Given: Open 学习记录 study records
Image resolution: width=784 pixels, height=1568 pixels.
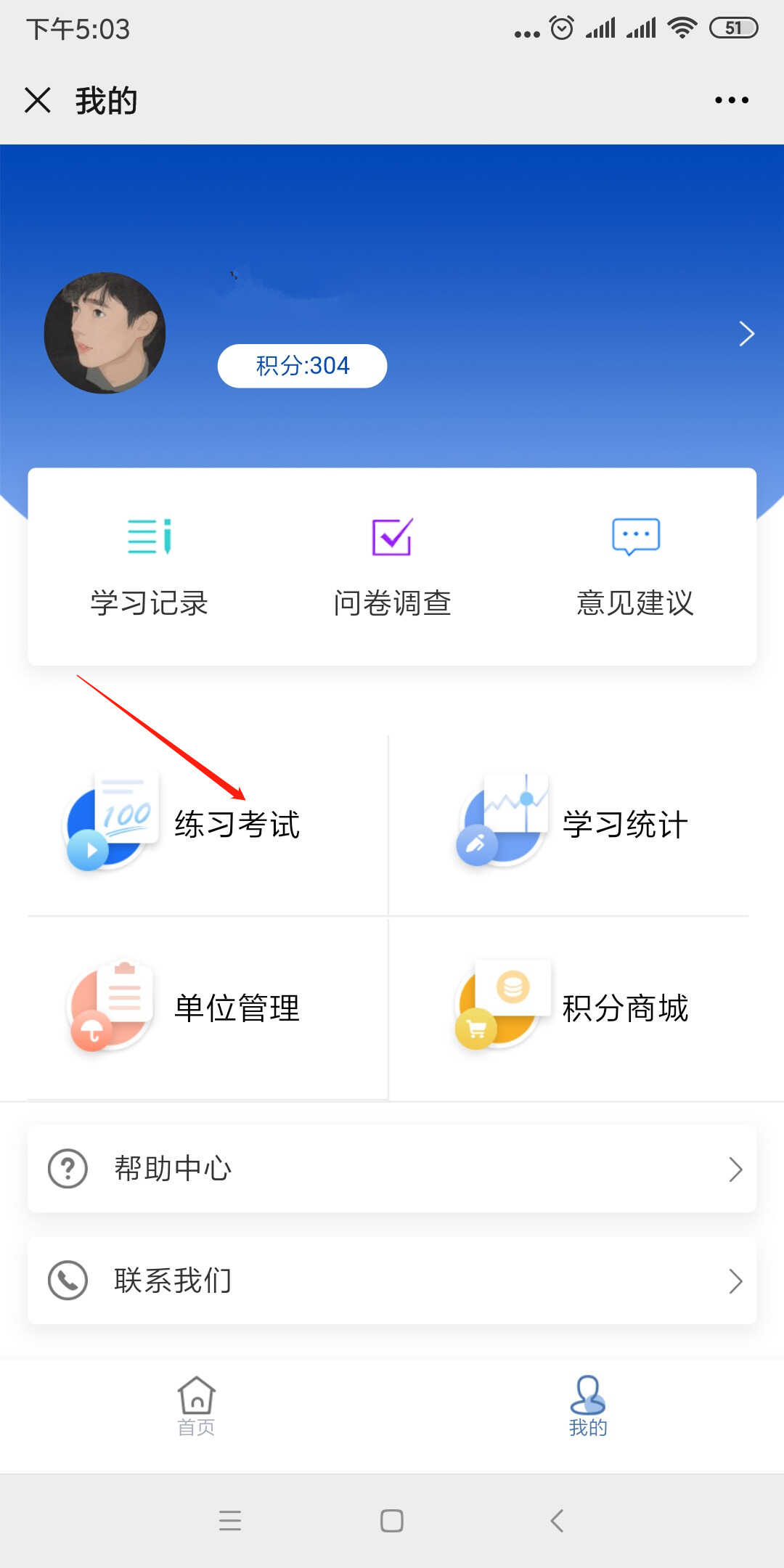Looking at the screenshot, I should click(x=149, y=567).
